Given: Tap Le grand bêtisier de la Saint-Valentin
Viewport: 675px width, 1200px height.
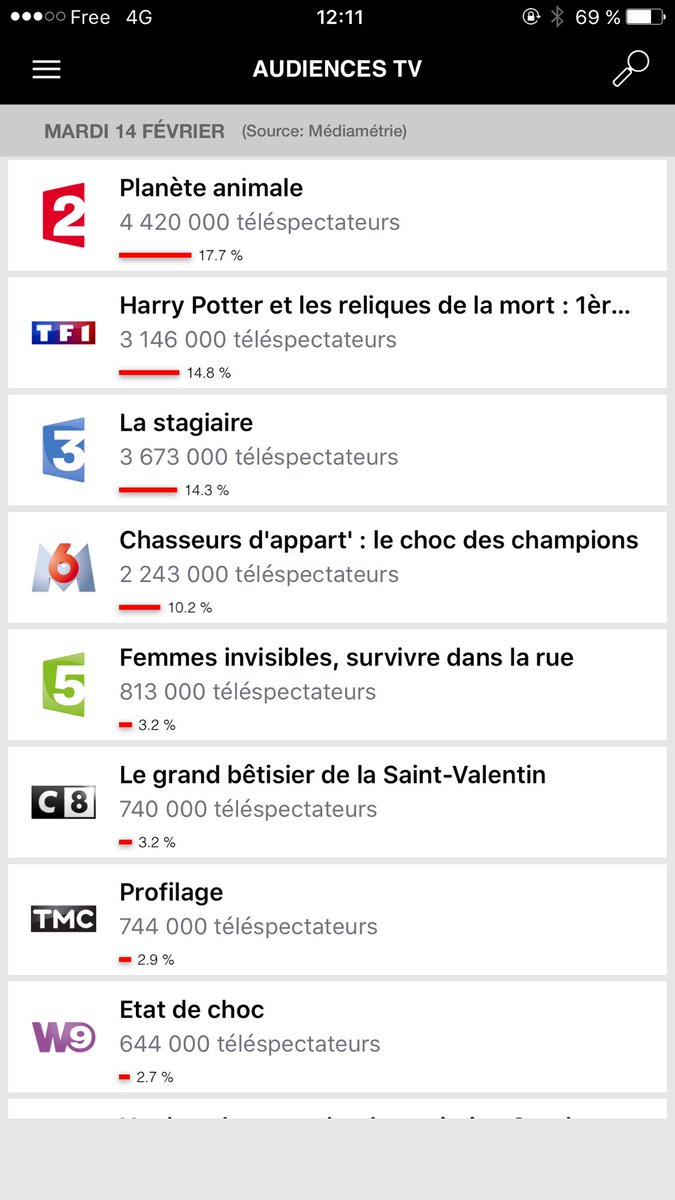Looking at the screenshot, I should pyautogui.click(x=337, y=802).
